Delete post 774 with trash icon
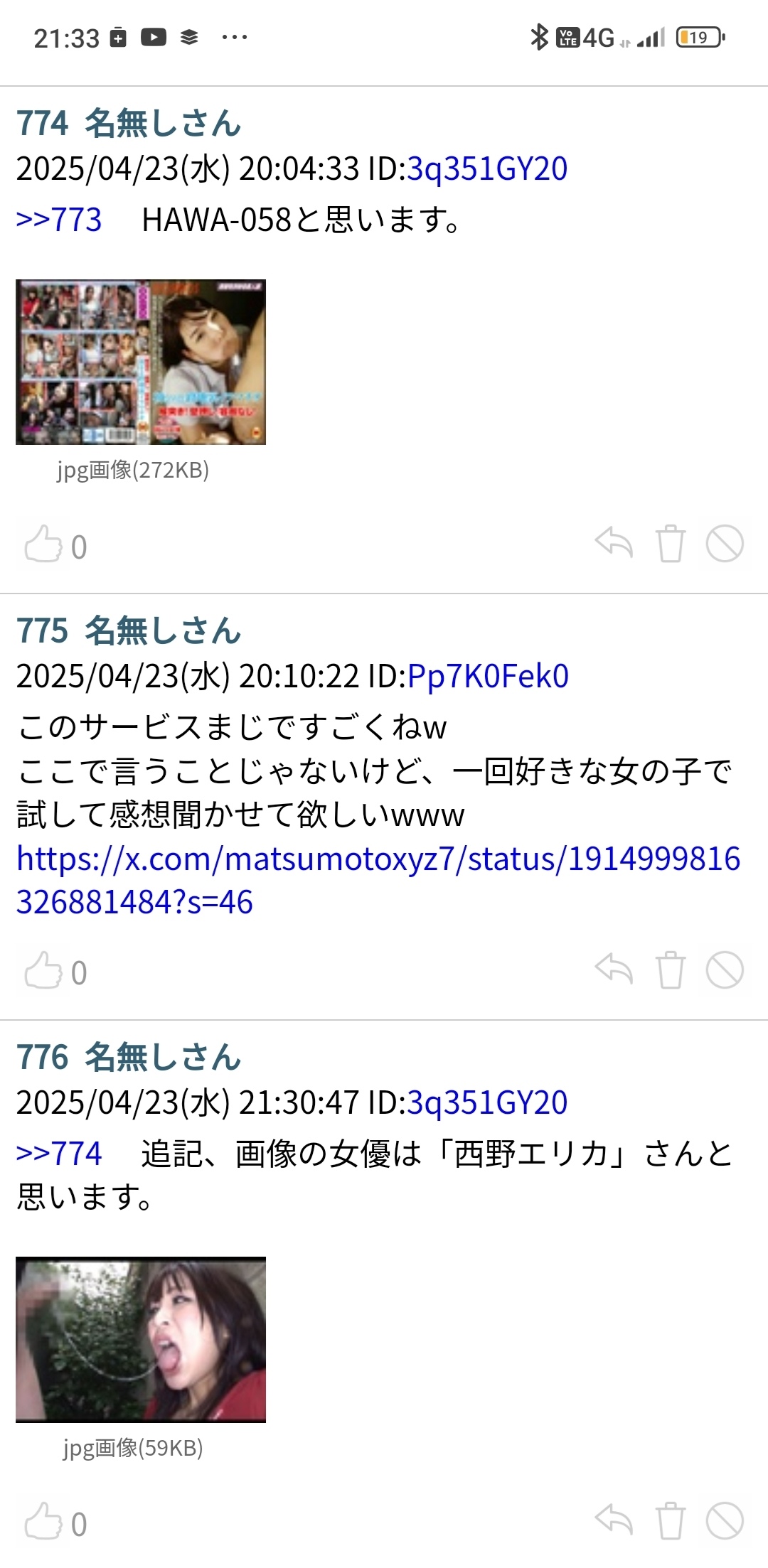Image resolution: width=768 pixels, height=1568 pixels. 670,544
